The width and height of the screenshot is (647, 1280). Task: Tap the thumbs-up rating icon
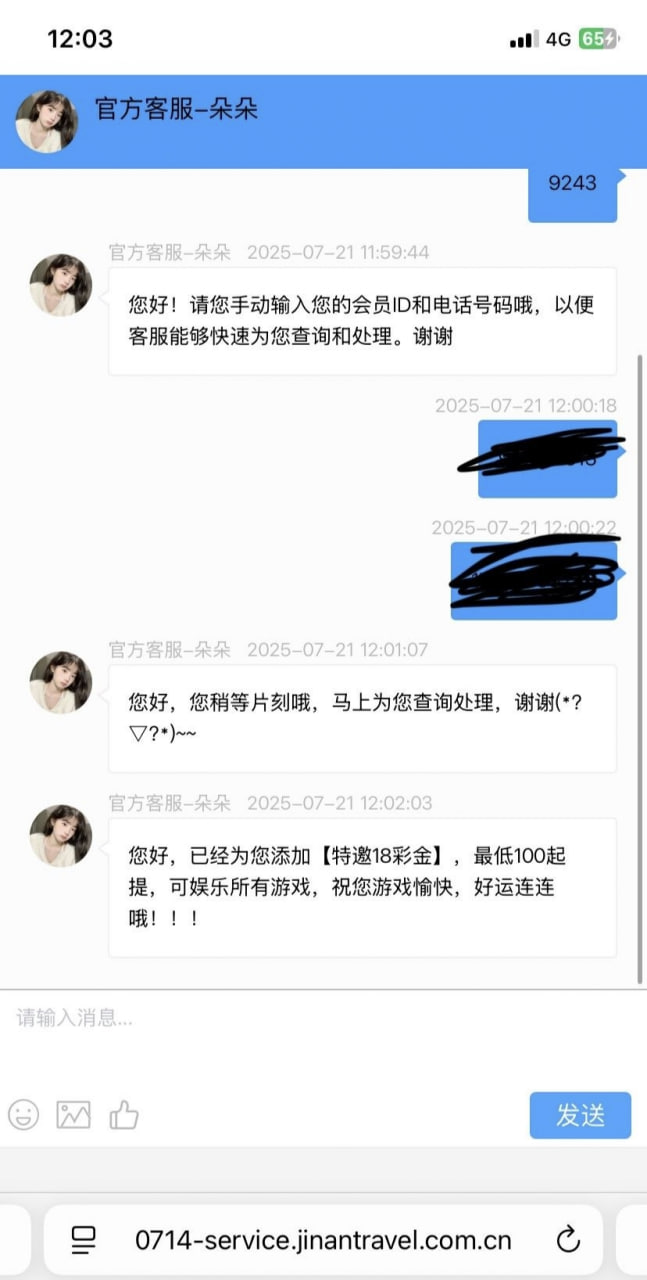[124, 1114]
